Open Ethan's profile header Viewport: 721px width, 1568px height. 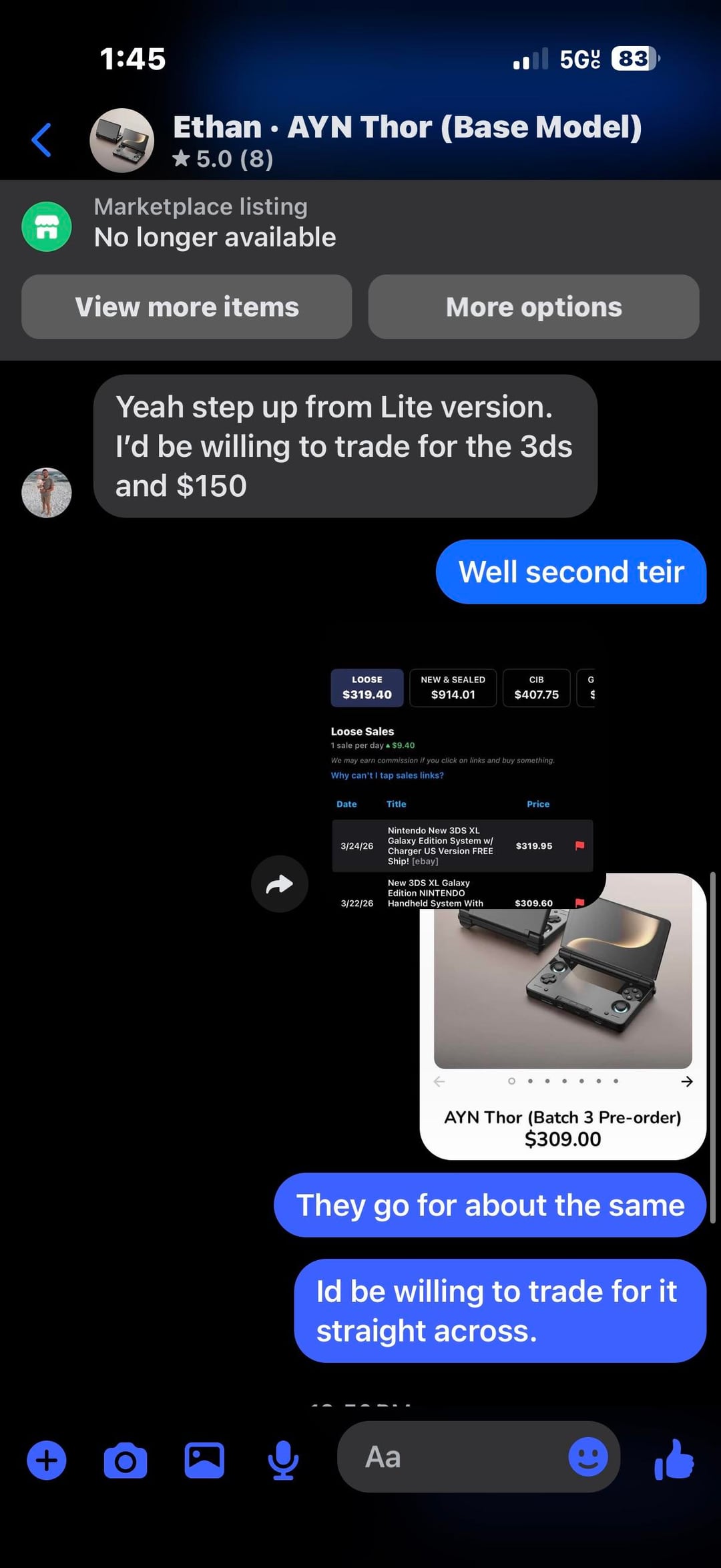pyautogui.click(x=406, y=140)
